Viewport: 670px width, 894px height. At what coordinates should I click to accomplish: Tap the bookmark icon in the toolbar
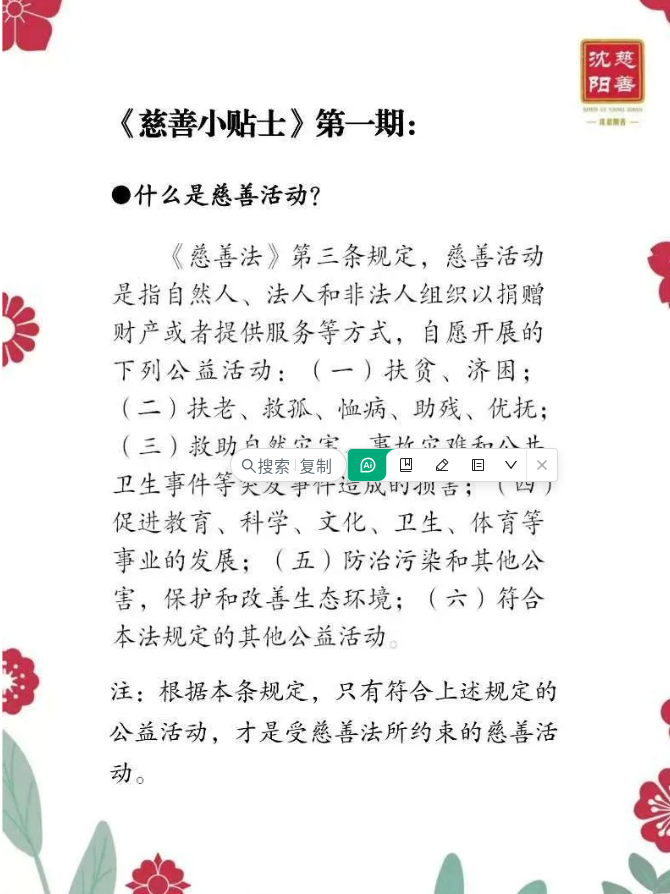point(406,465)
